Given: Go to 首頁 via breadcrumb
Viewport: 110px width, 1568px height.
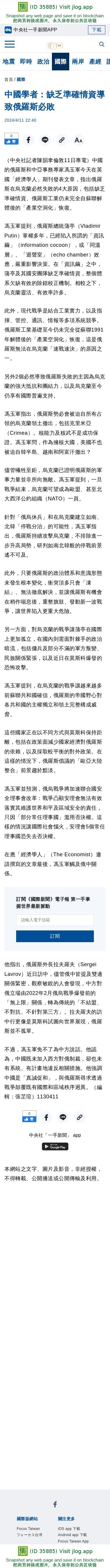Looking at the screenshot, I should [9, 79].
